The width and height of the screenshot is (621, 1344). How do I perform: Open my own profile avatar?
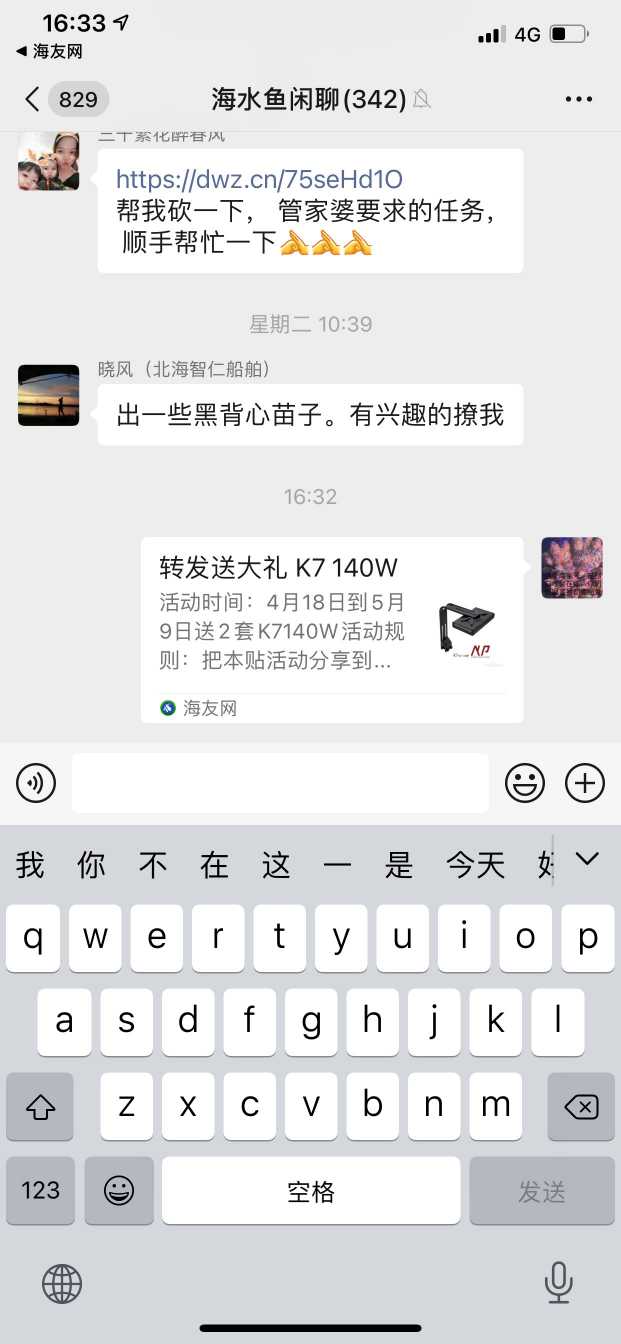click(x=572, y=567)
